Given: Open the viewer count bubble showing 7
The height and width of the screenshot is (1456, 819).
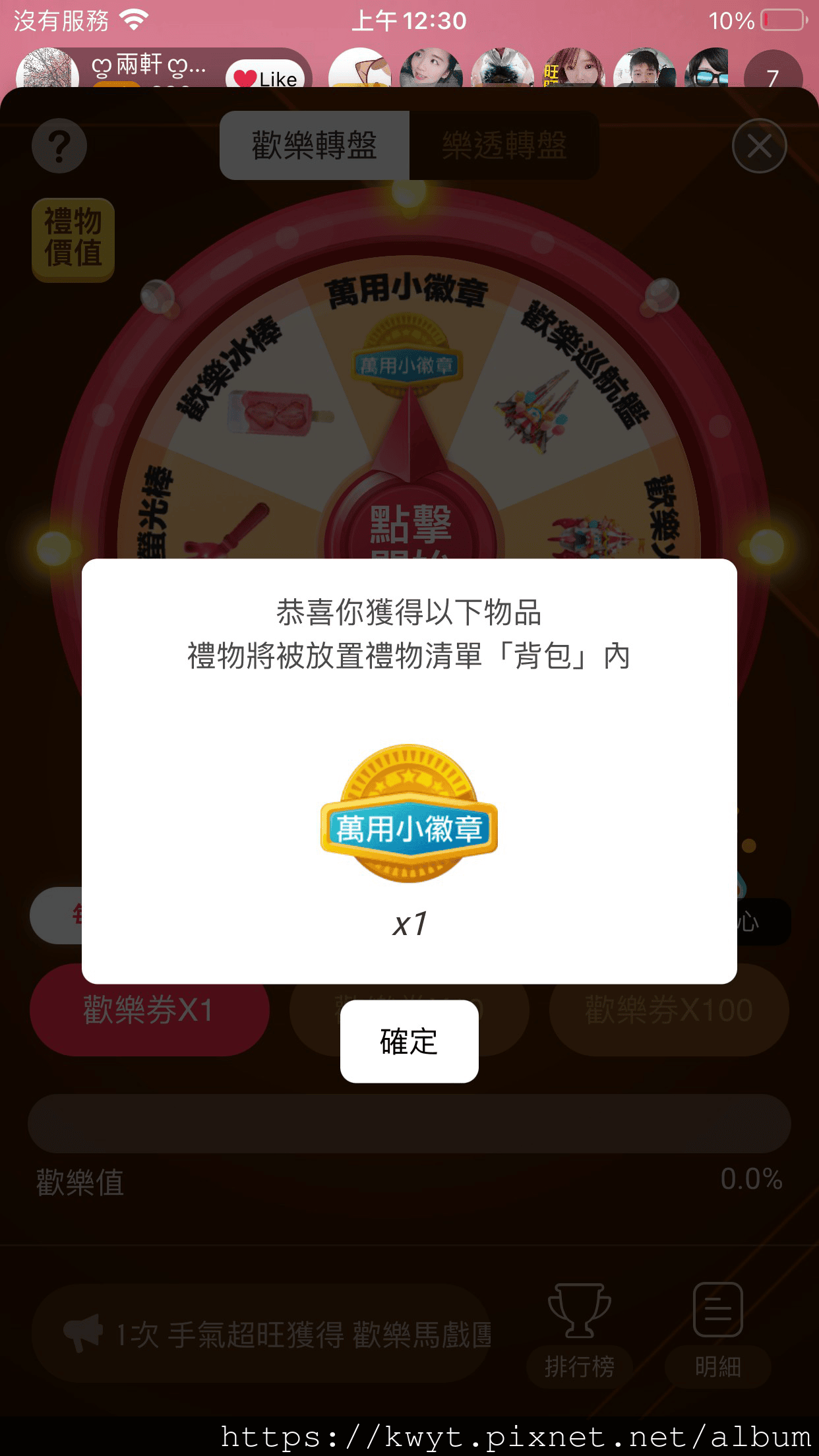Looking at the screenshot, I should click(773, 75).
